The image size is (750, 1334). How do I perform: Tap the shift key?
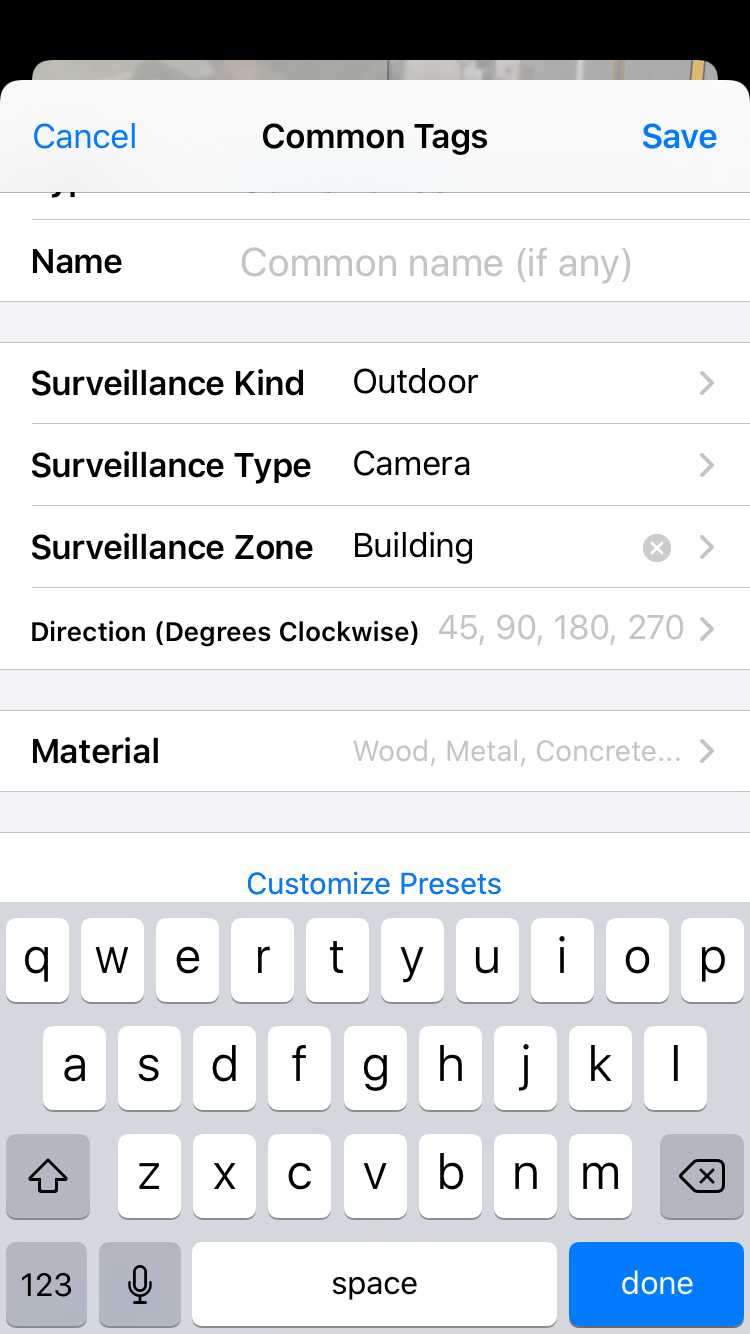(x=48, y=1177)
